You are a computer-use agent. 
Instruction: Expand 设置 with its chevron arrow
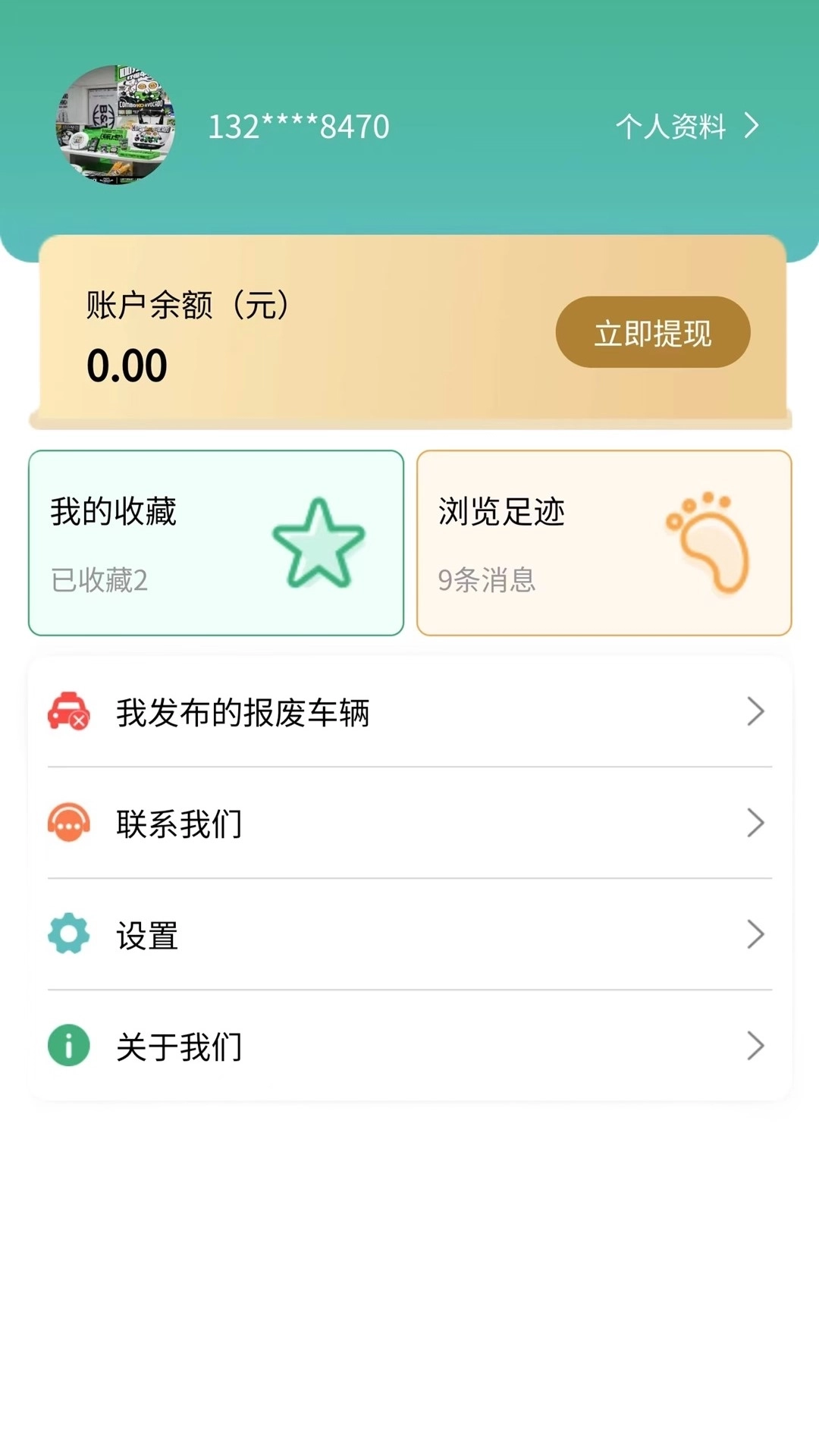click(755, 935)
